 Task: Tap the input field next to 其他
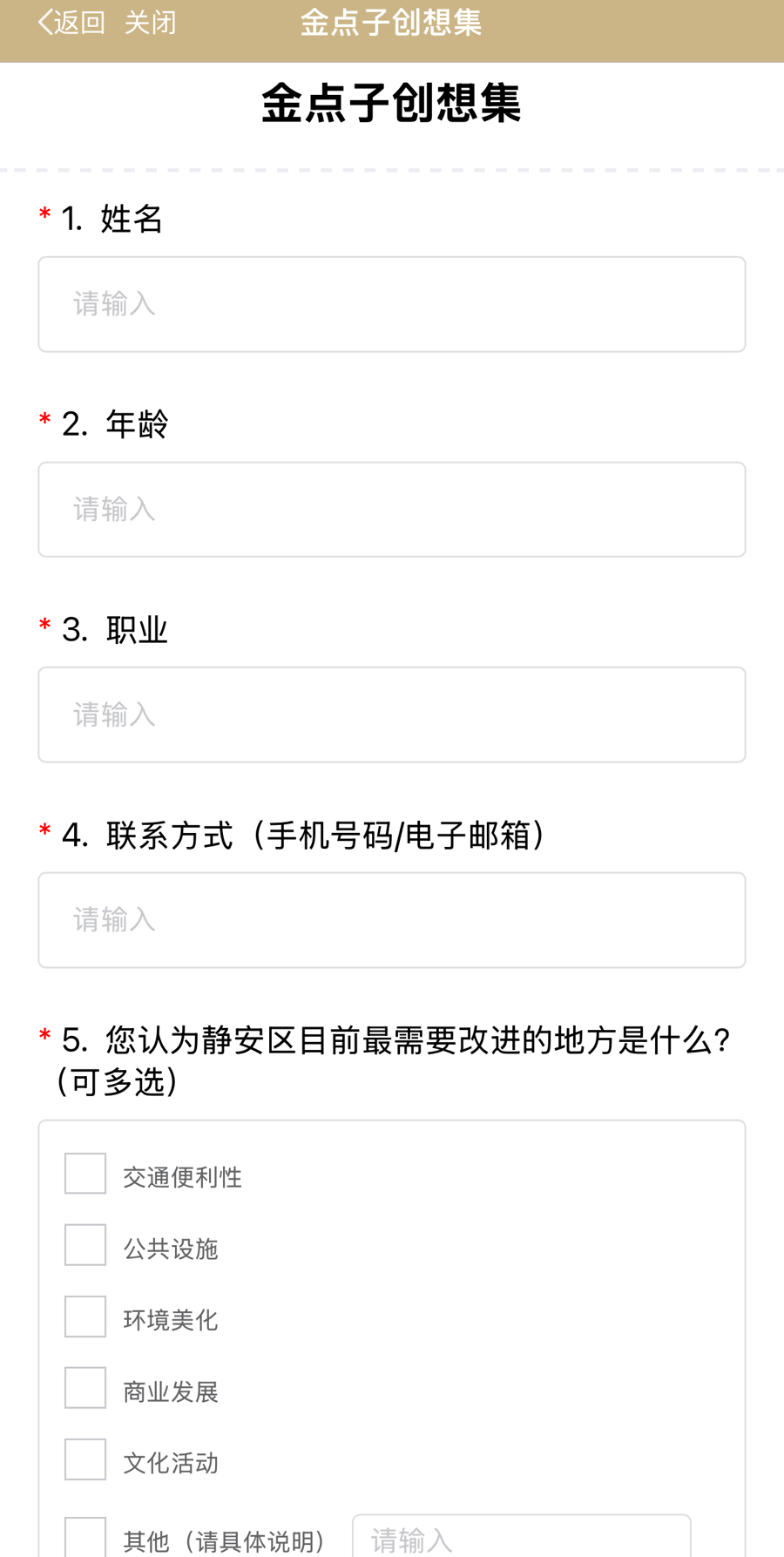pyautogui.click(x=522, y=1536)
